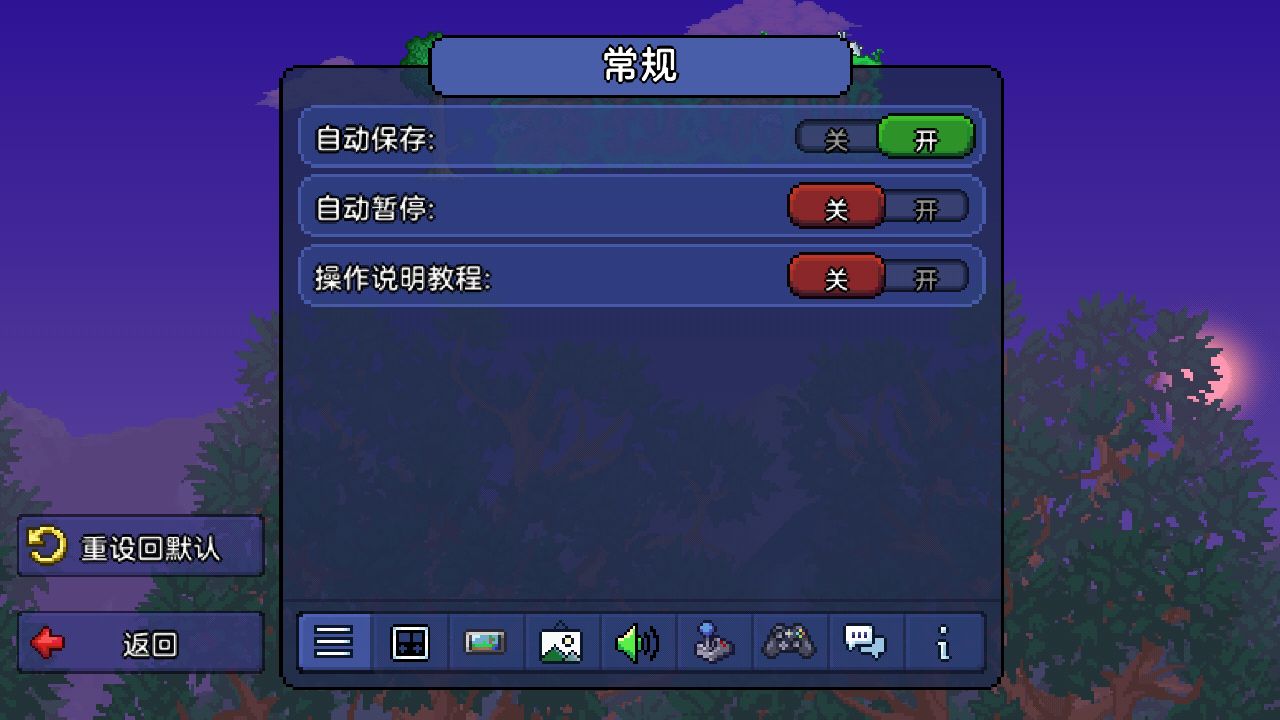1280x720 pixels.
Task: Tap the 重设回默认 reset button
Action: click(141, 547)
